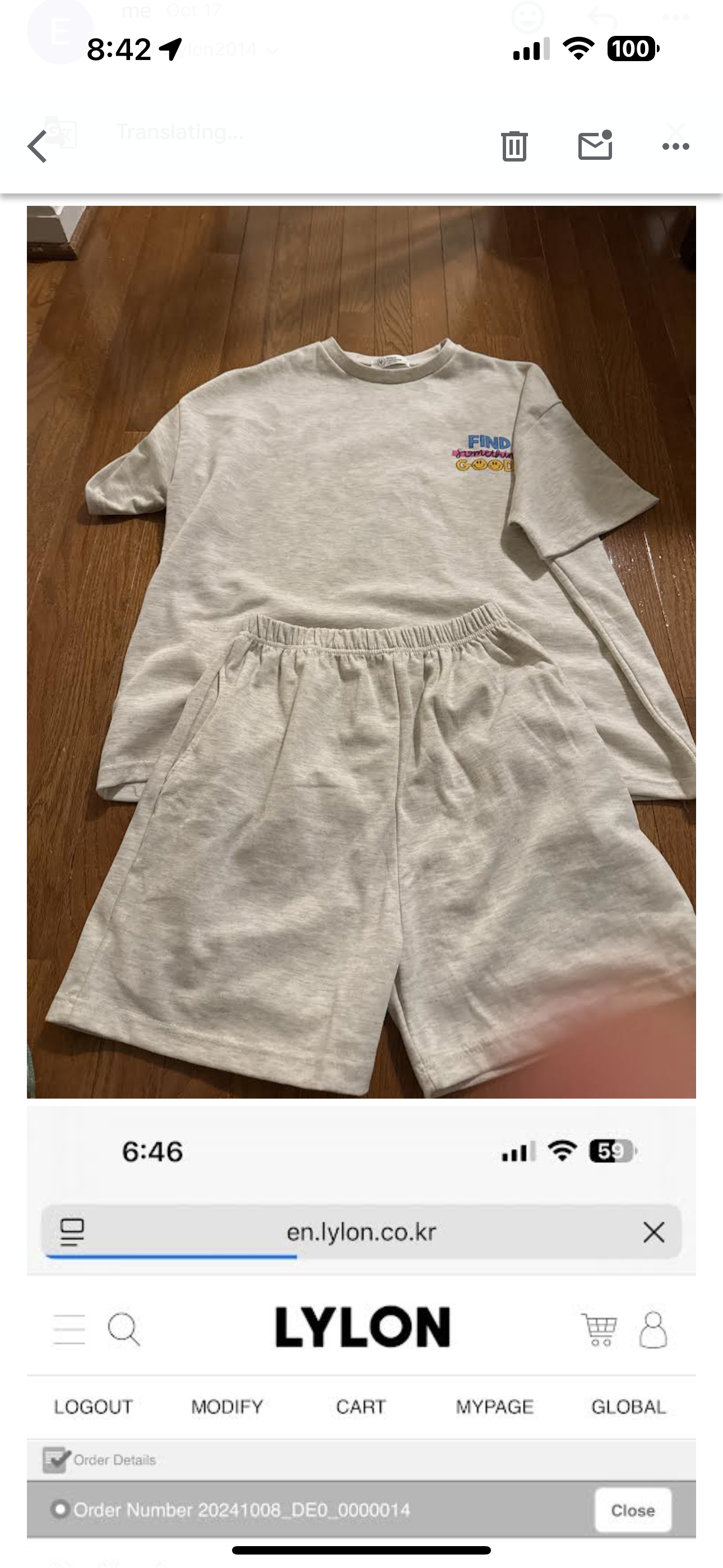Open the LYLON order screenshot attachment

pos(361,1321)
